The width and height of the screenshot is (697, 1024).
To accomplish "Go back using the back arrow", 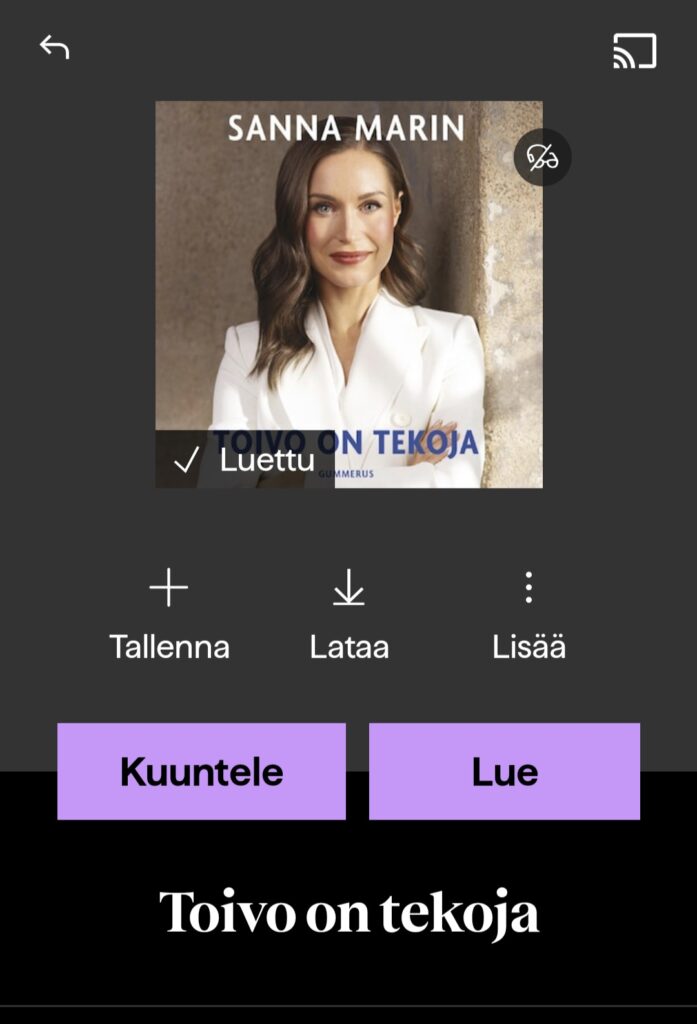I will [54, 47].
